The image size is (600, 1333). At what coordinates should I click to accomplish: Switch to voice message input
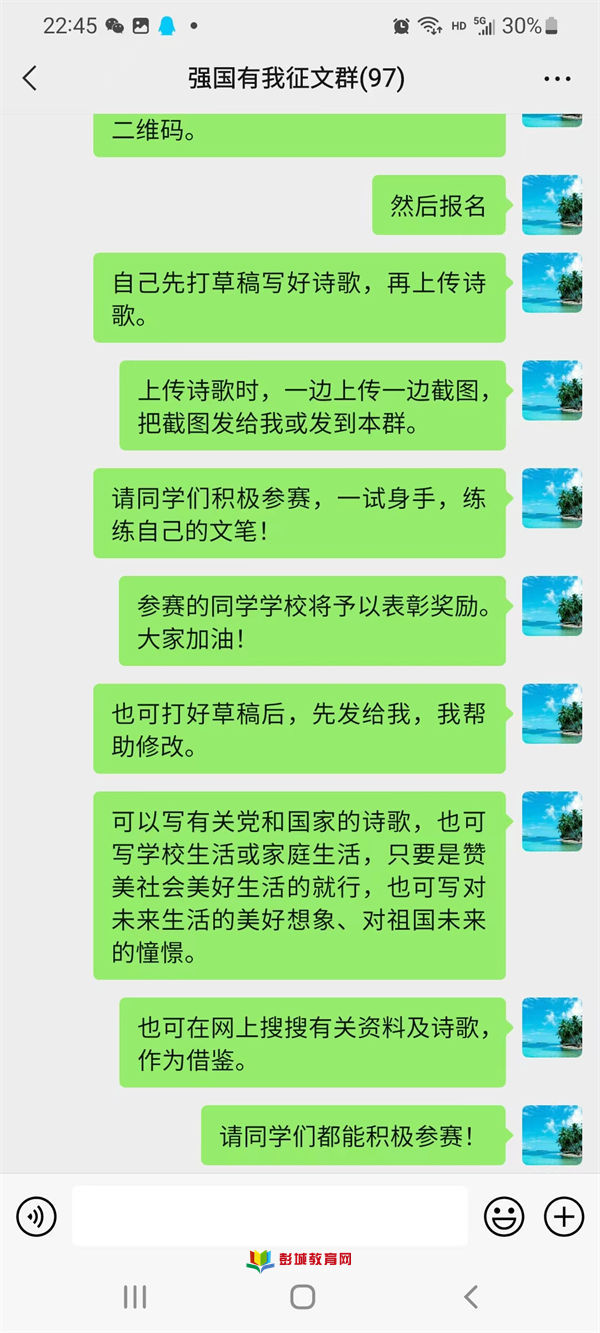click(x=37, y=1216)
